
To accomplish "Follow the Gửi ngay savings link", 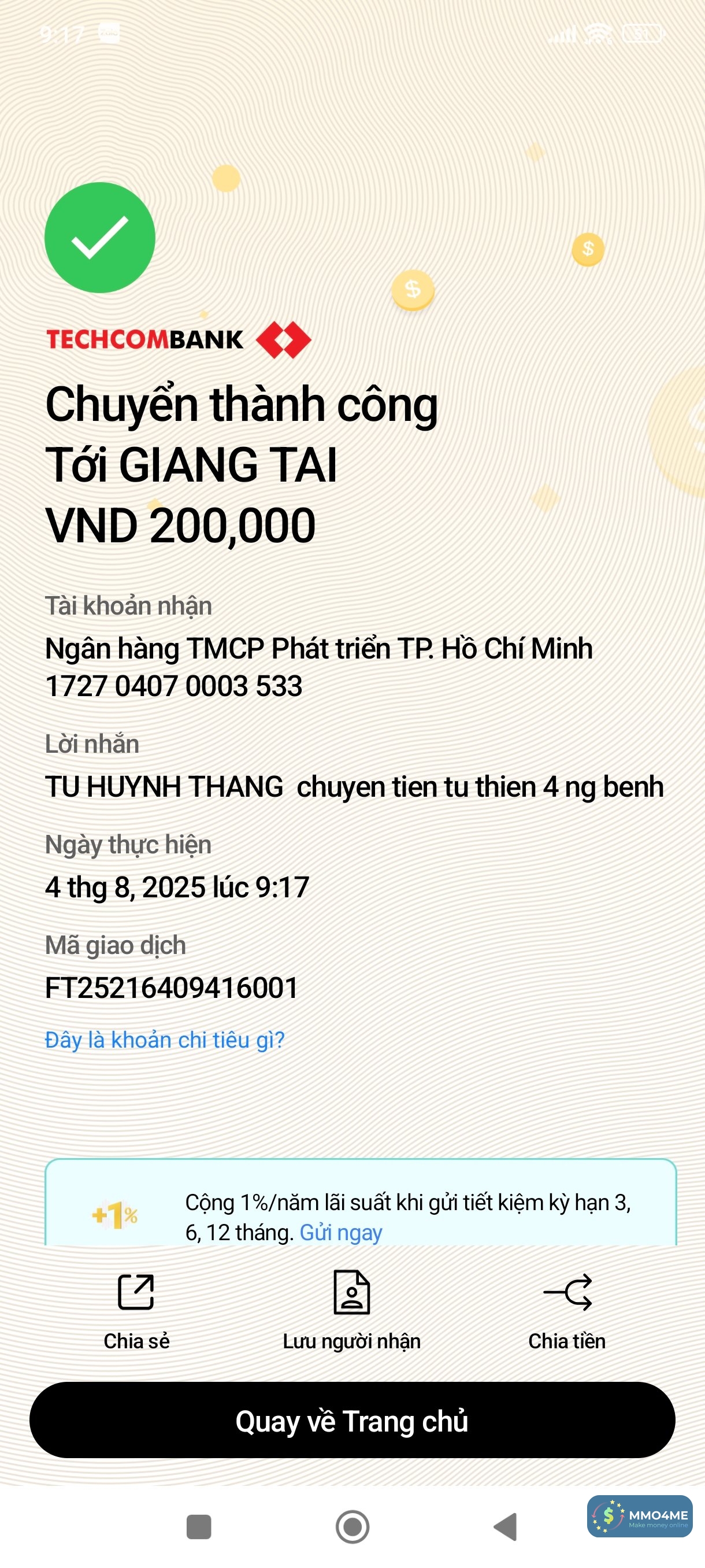I will (x=340, y=1233).
